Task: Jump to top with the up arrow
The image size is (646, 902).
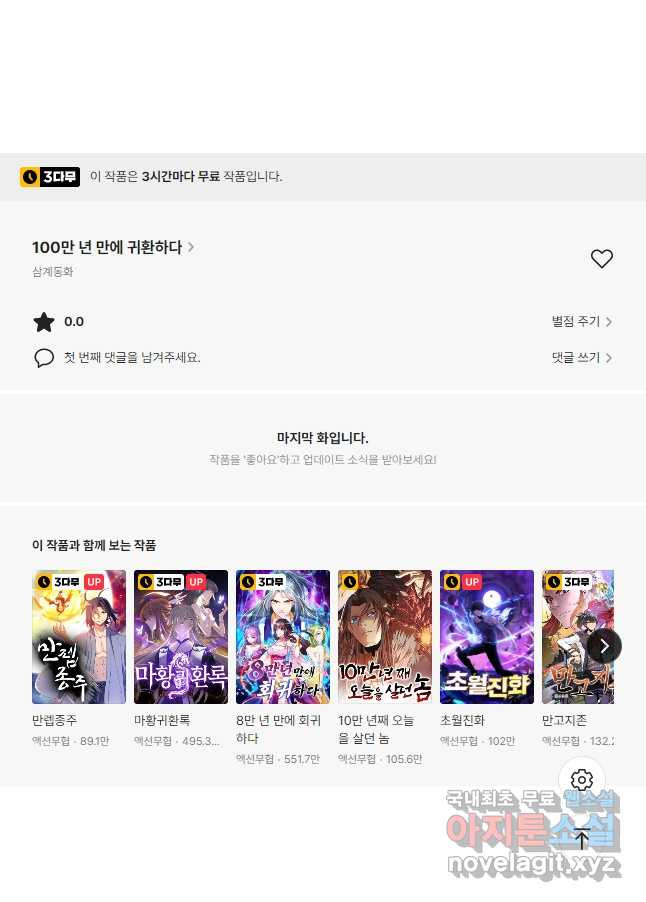Action: point(583,838)
